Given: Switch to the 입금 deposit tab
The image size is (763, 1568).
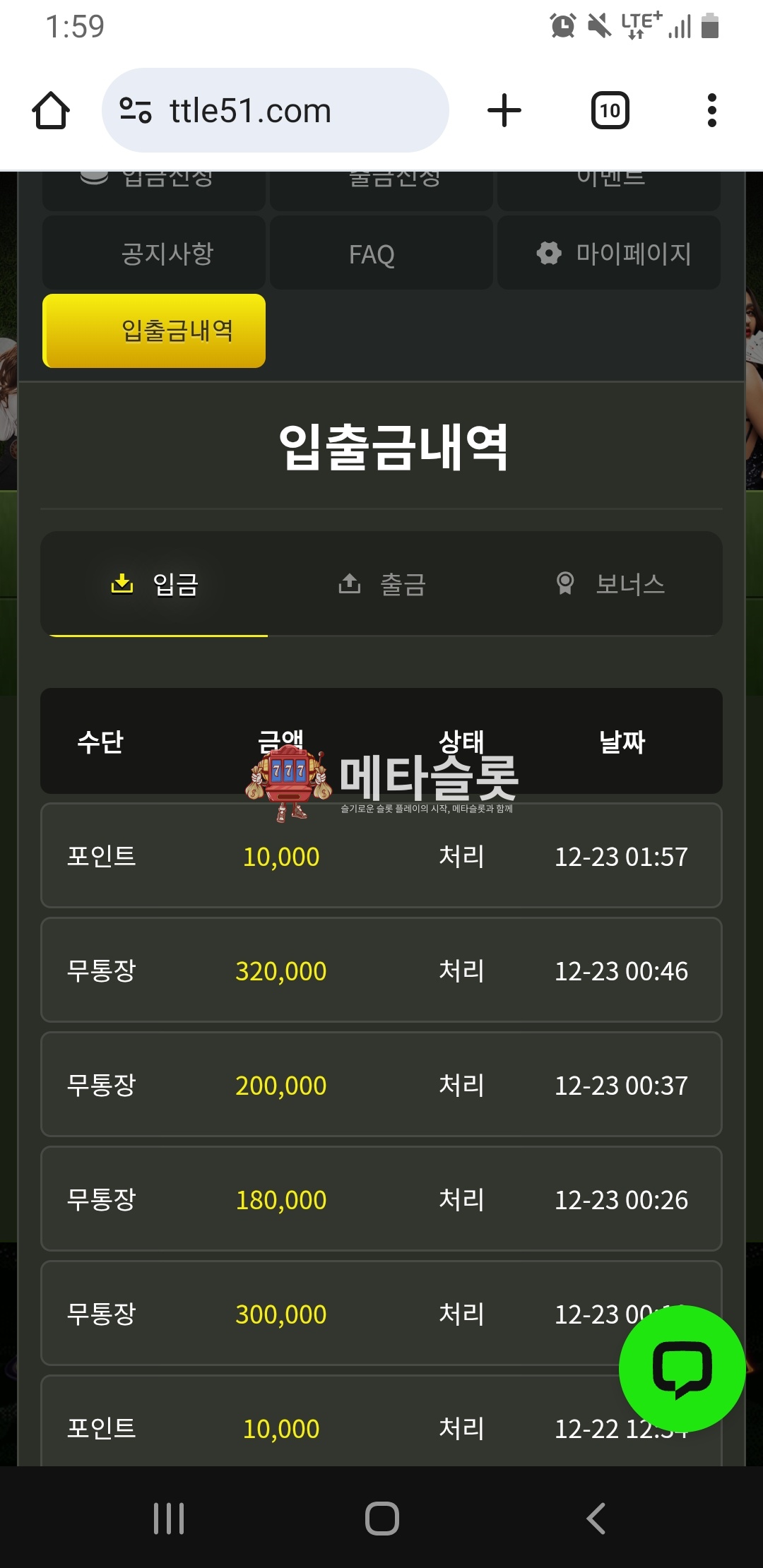Looking at the screenshot, I should (155, 585).
